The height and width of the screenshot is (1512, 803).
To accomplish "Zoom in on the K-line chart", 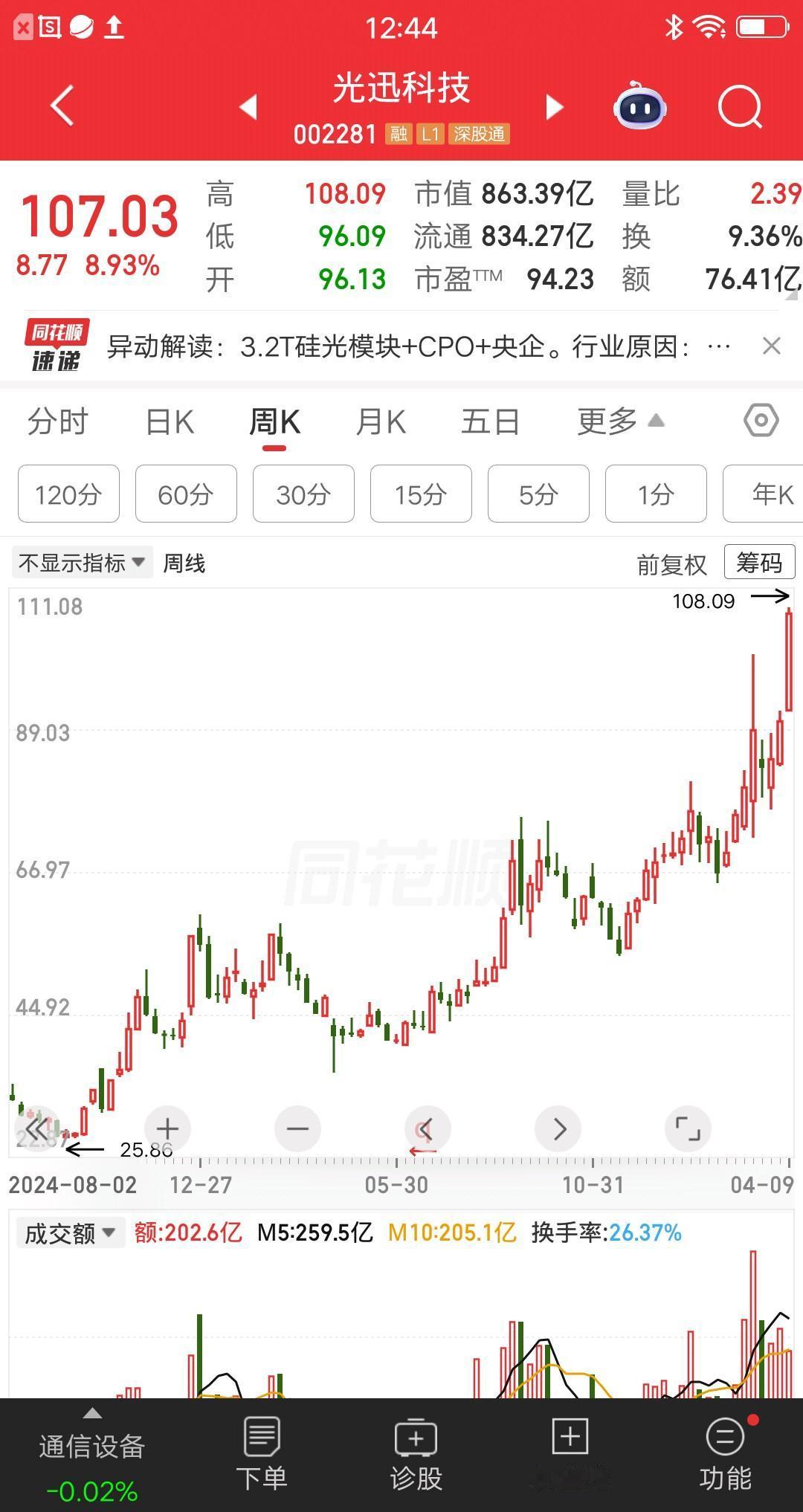I will tap(167, 1128).
